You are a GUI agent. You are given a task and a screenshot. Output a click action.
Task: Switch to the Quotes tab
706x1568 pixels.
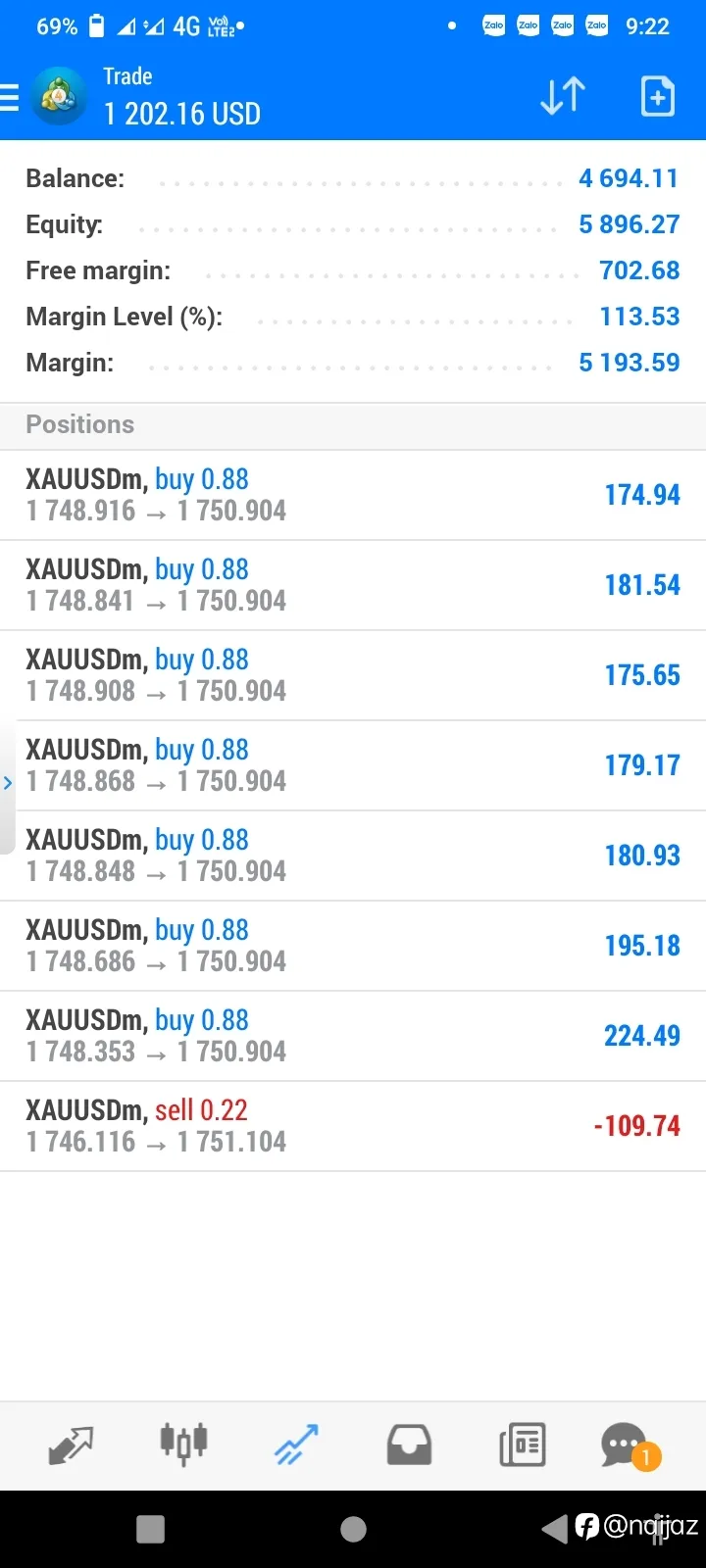click(x=71, y=1445)
